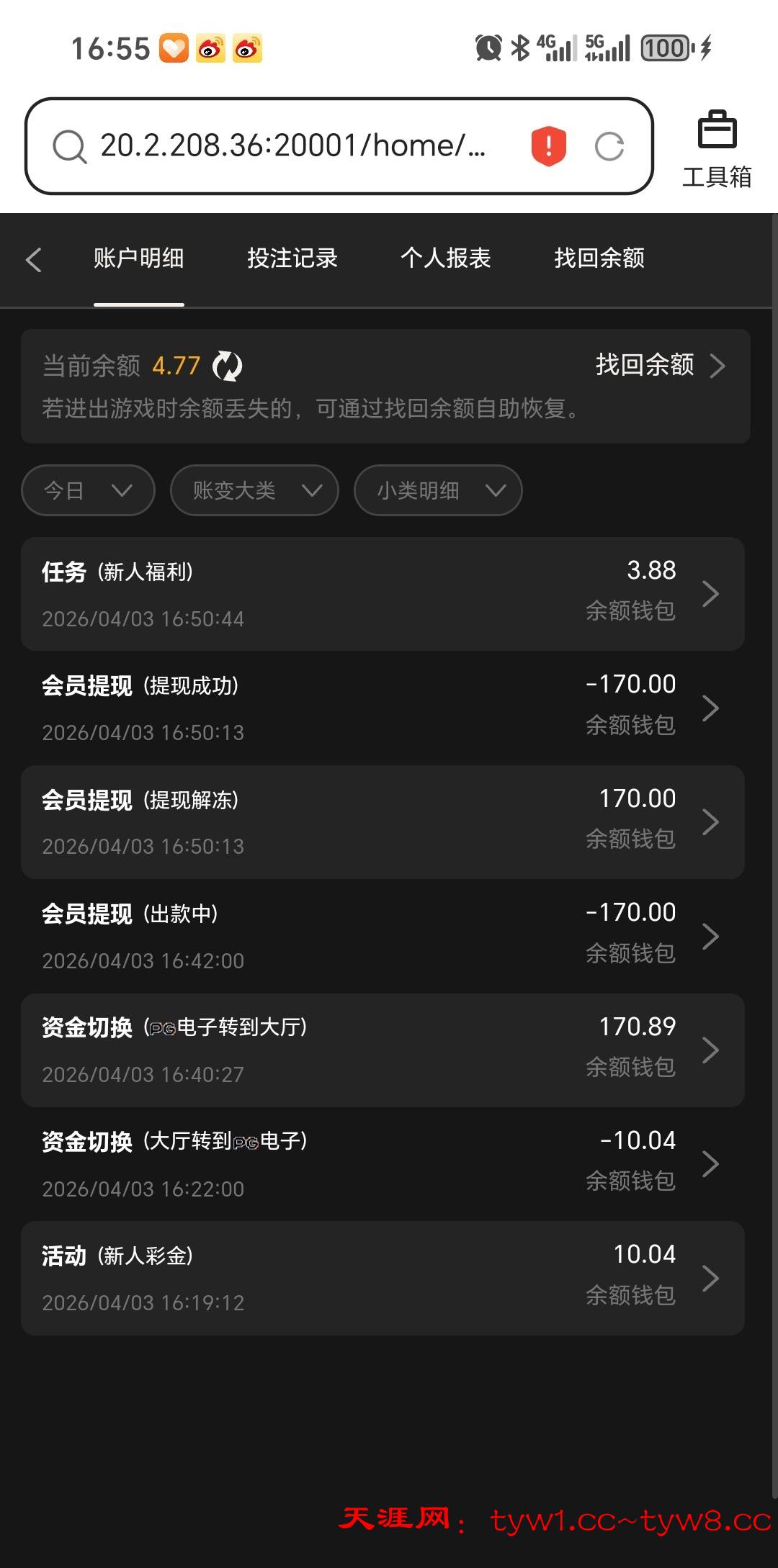Viewport: 778px width, 1568px height.
Task: Go back using the left arrow
Action: point(34,259)
